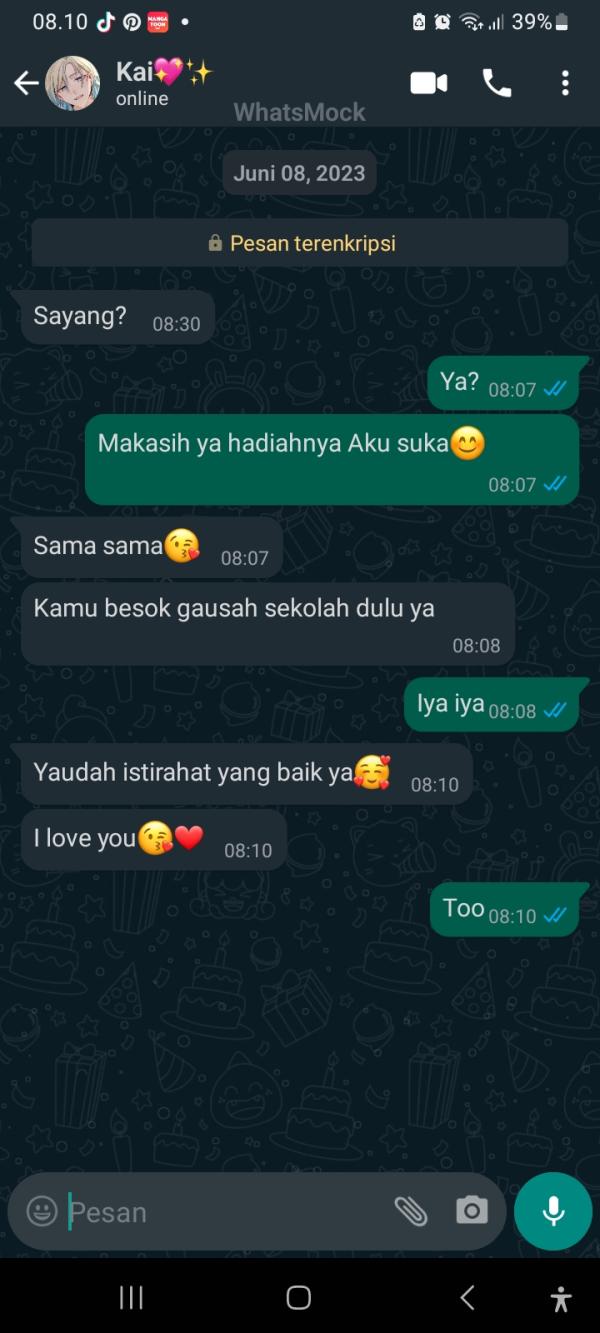Focus the Pesan message field
The height and width of the screenshot is (1333, 600).
[x=220, y=1212]
